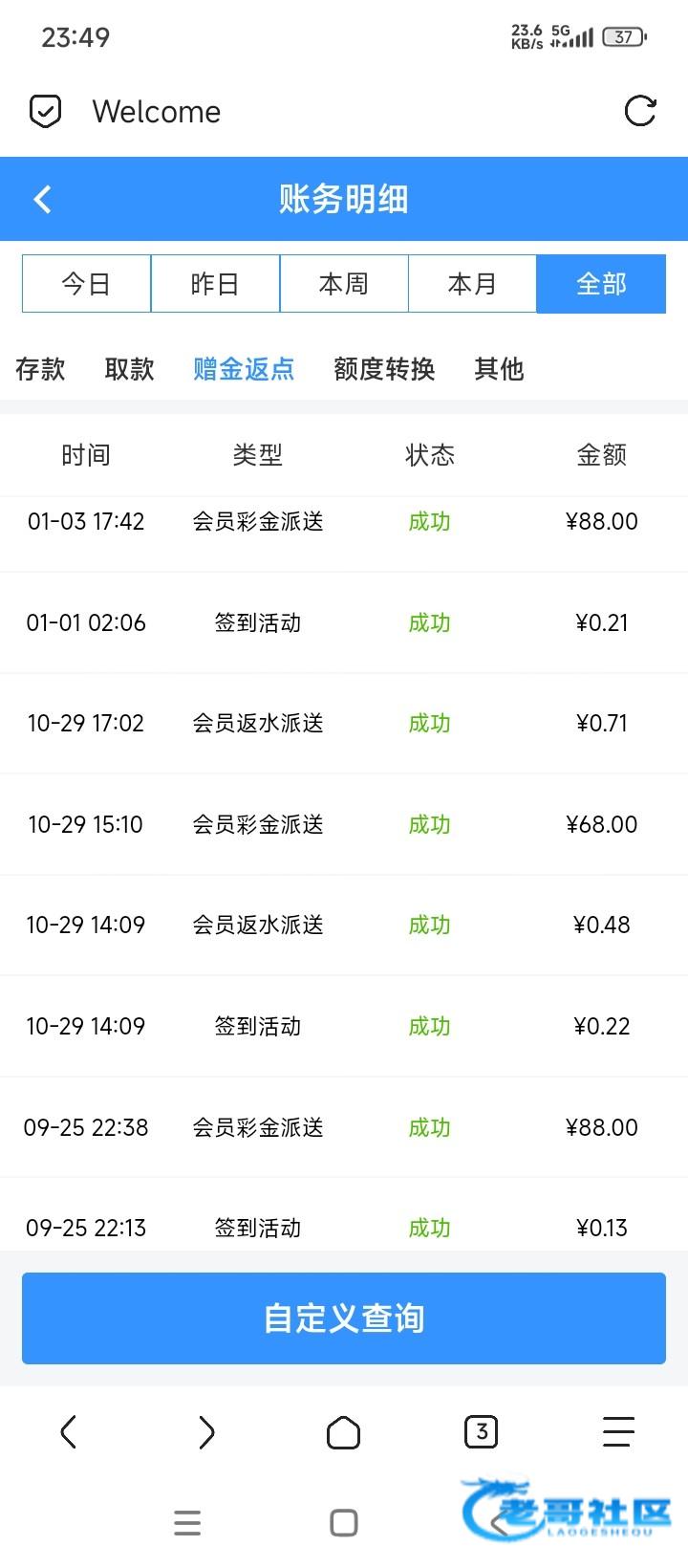
Task: Tap the shield security icon
Action: pos(45,111)
